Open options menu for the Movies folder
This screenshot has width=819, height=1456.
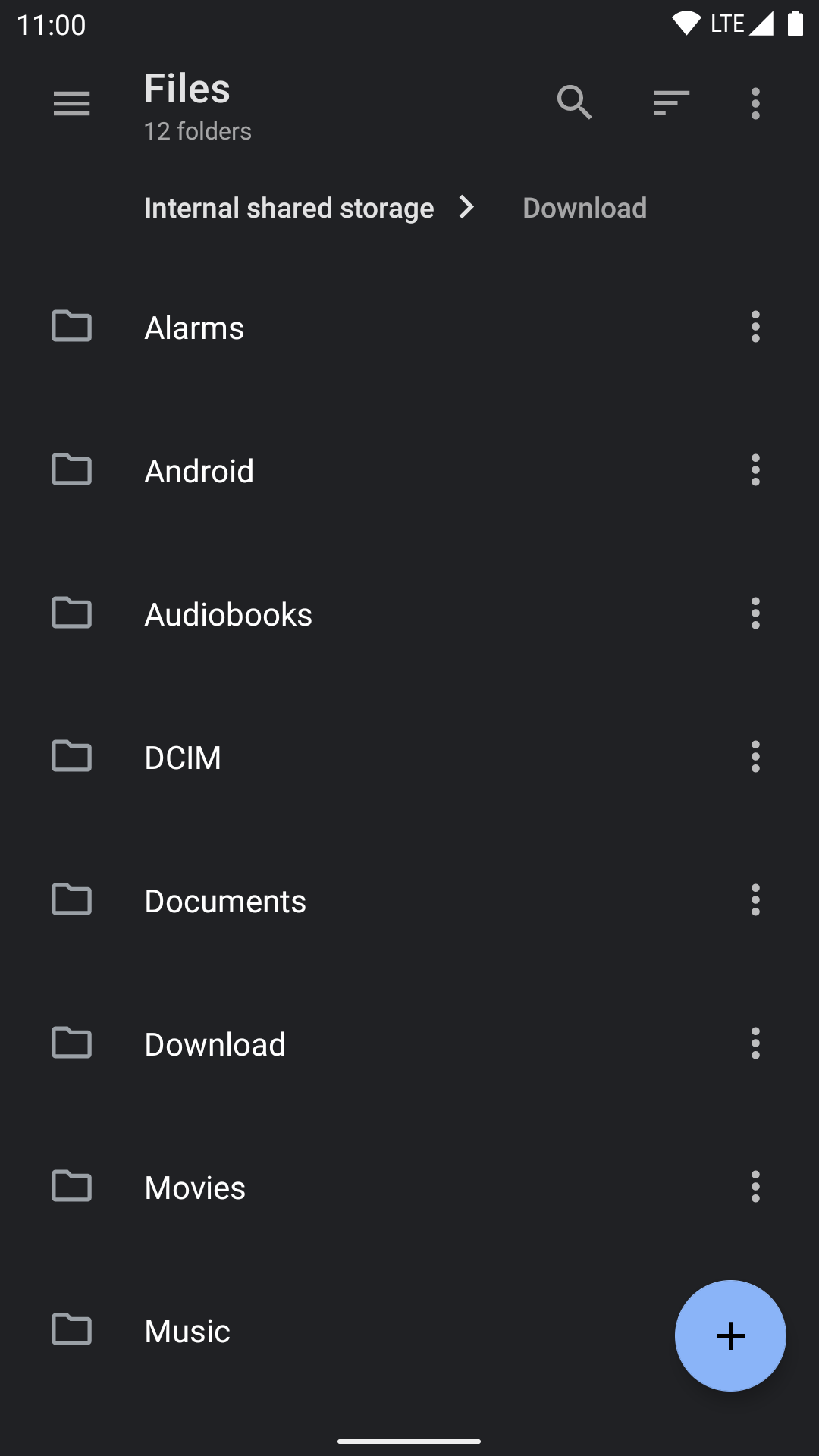point(755,1186)
